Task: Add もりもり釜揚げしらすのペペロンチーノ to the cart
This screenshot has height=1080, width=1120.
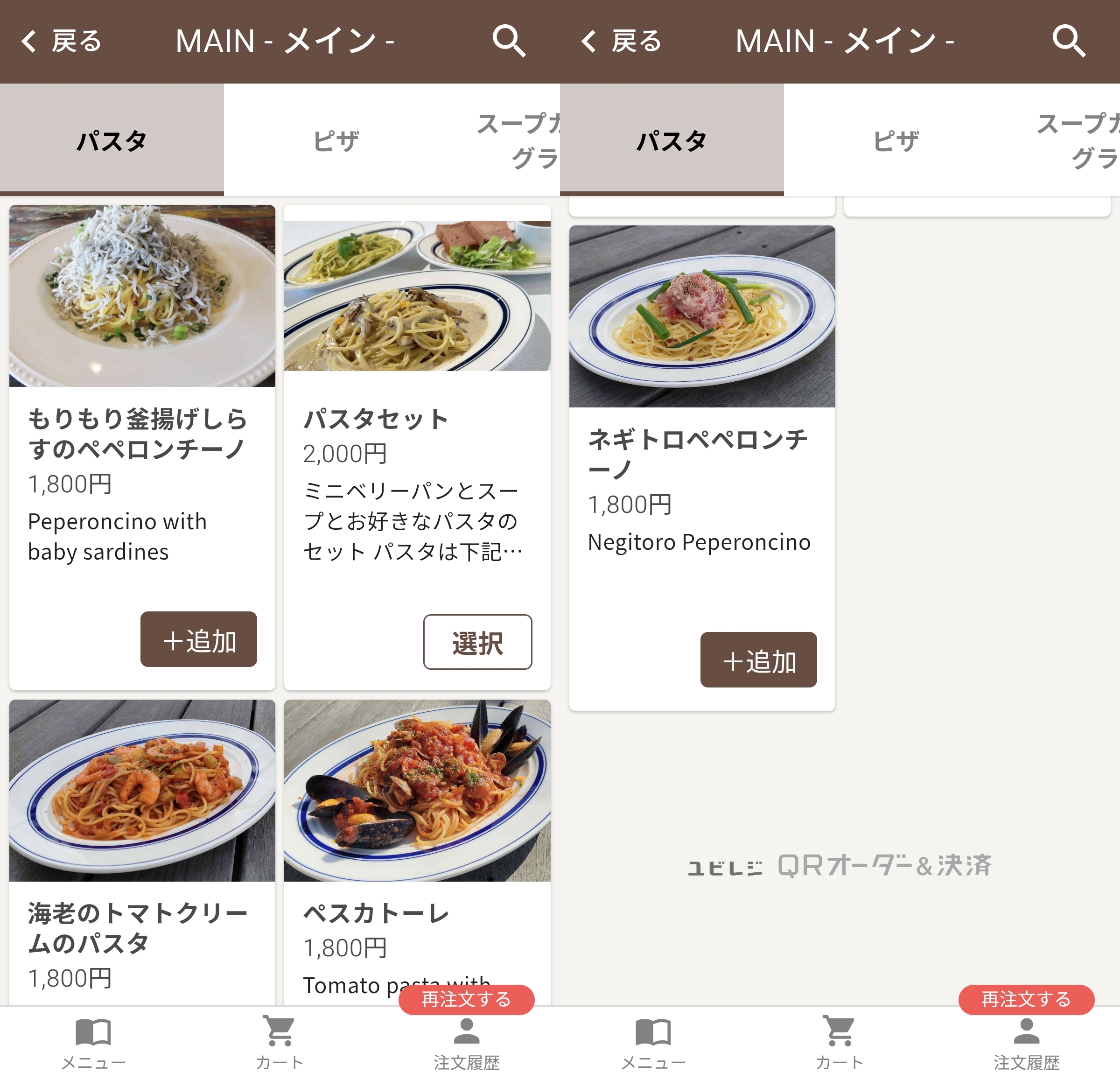Action: 198,639
